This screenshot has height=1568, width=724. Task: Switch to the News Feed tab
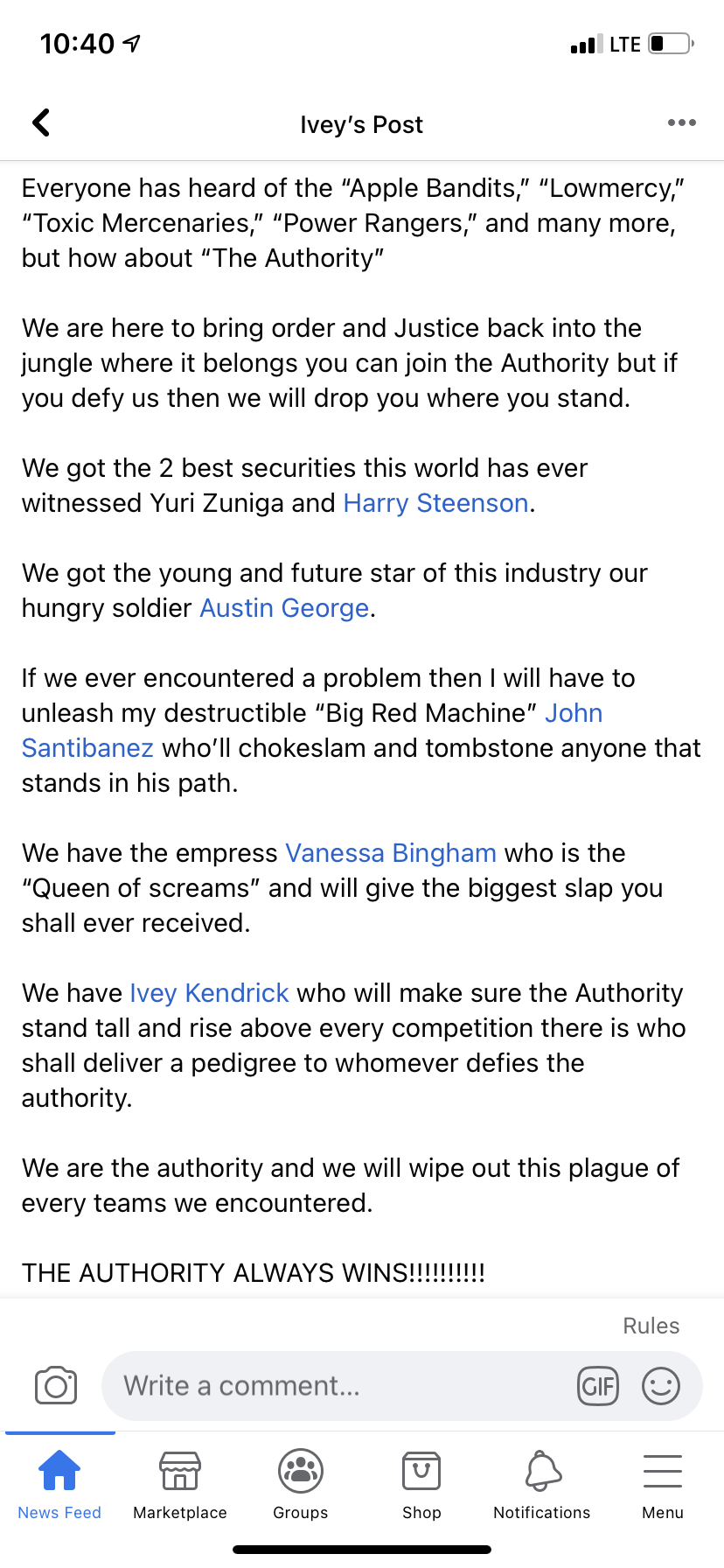click(x=59, y=1485)
